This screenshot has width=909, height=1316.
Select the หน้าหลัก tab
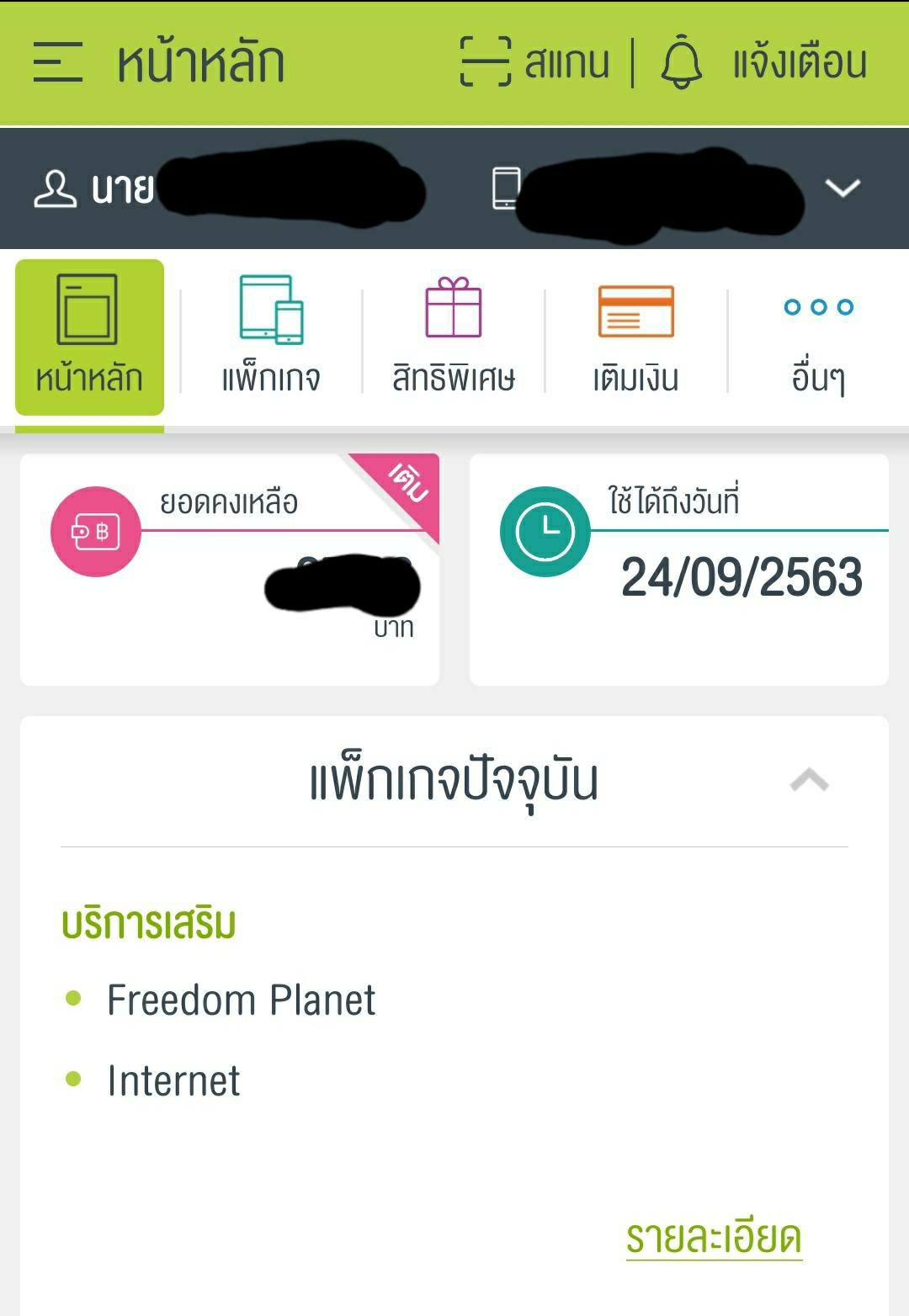coord(89,338)
